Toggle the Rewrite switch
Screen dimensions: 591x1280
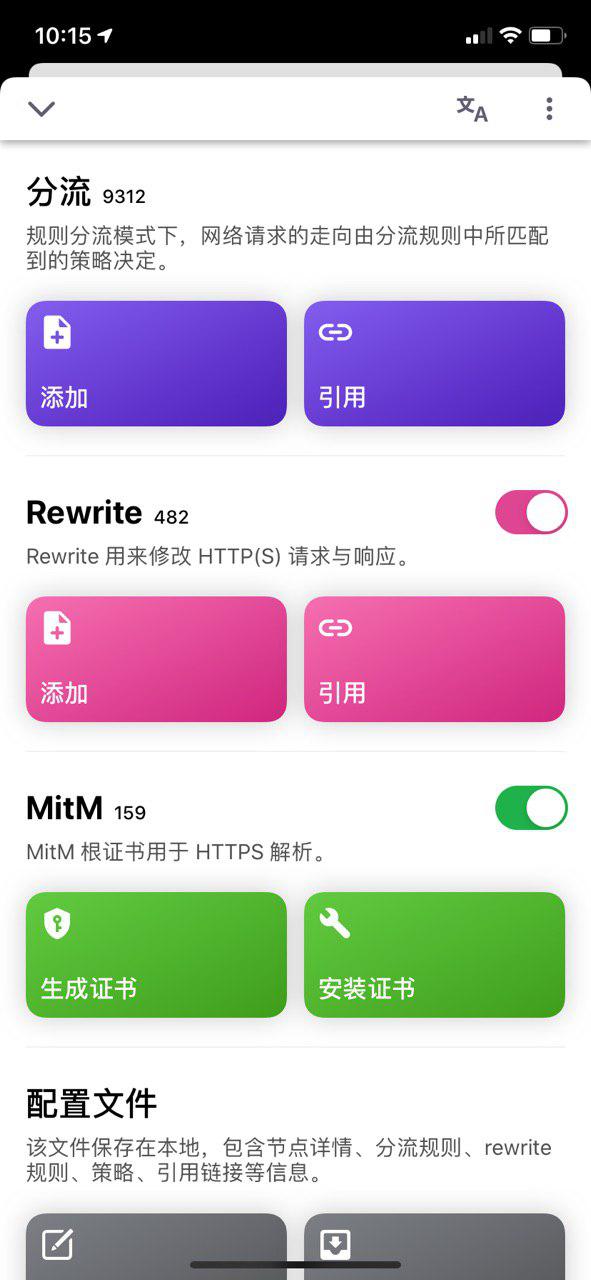click(x=531, y=513)
